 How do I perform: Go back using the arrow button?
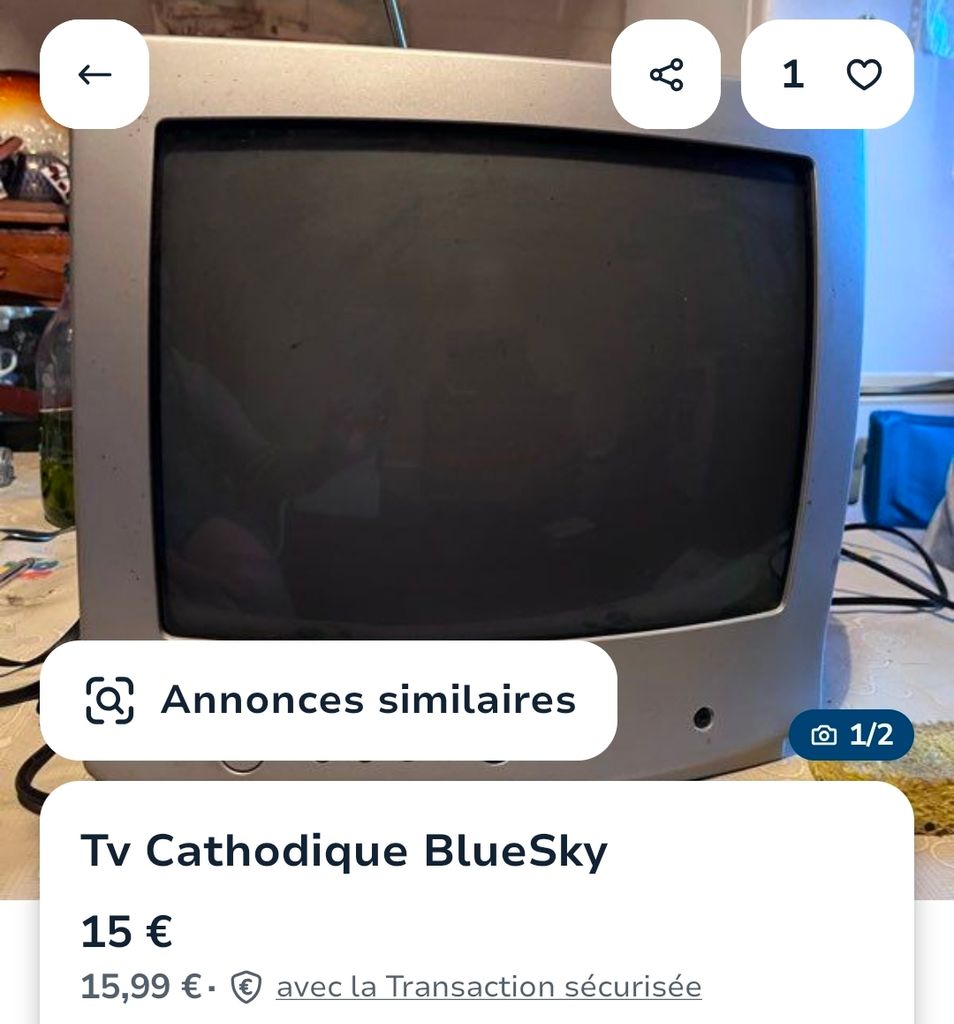tap(94, 74)
